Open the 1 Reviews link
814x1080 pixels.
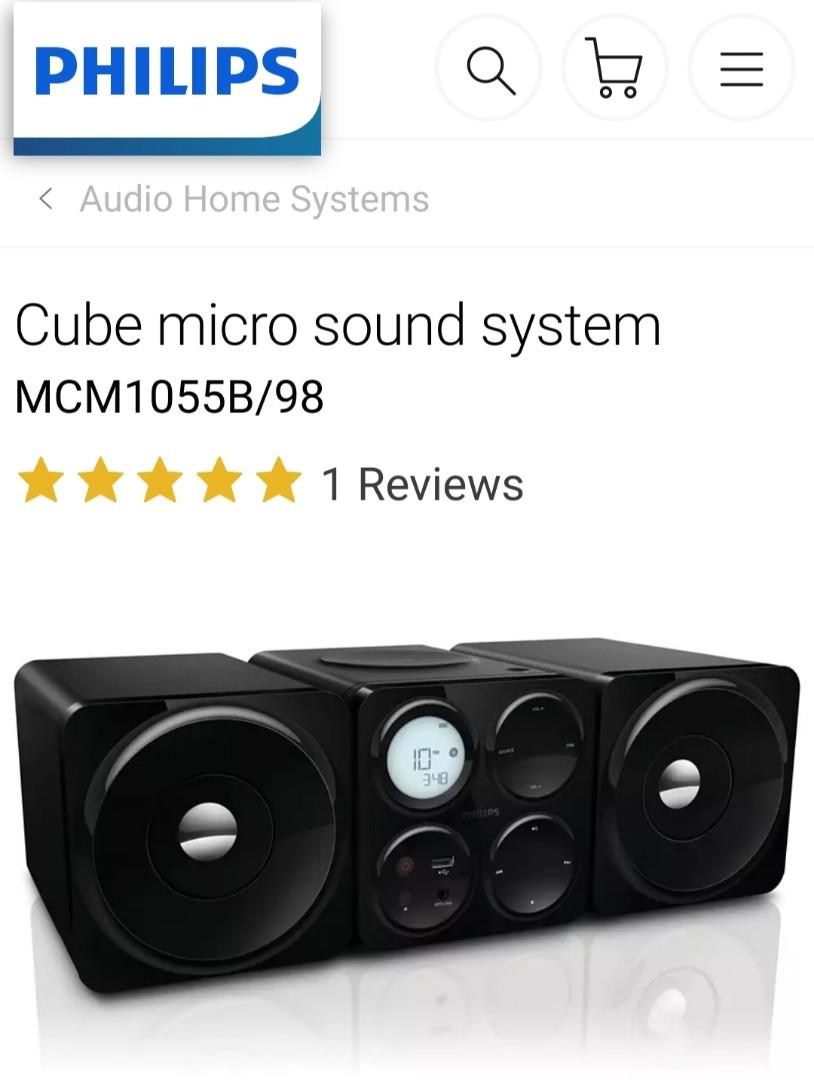(x=421, y=483)
